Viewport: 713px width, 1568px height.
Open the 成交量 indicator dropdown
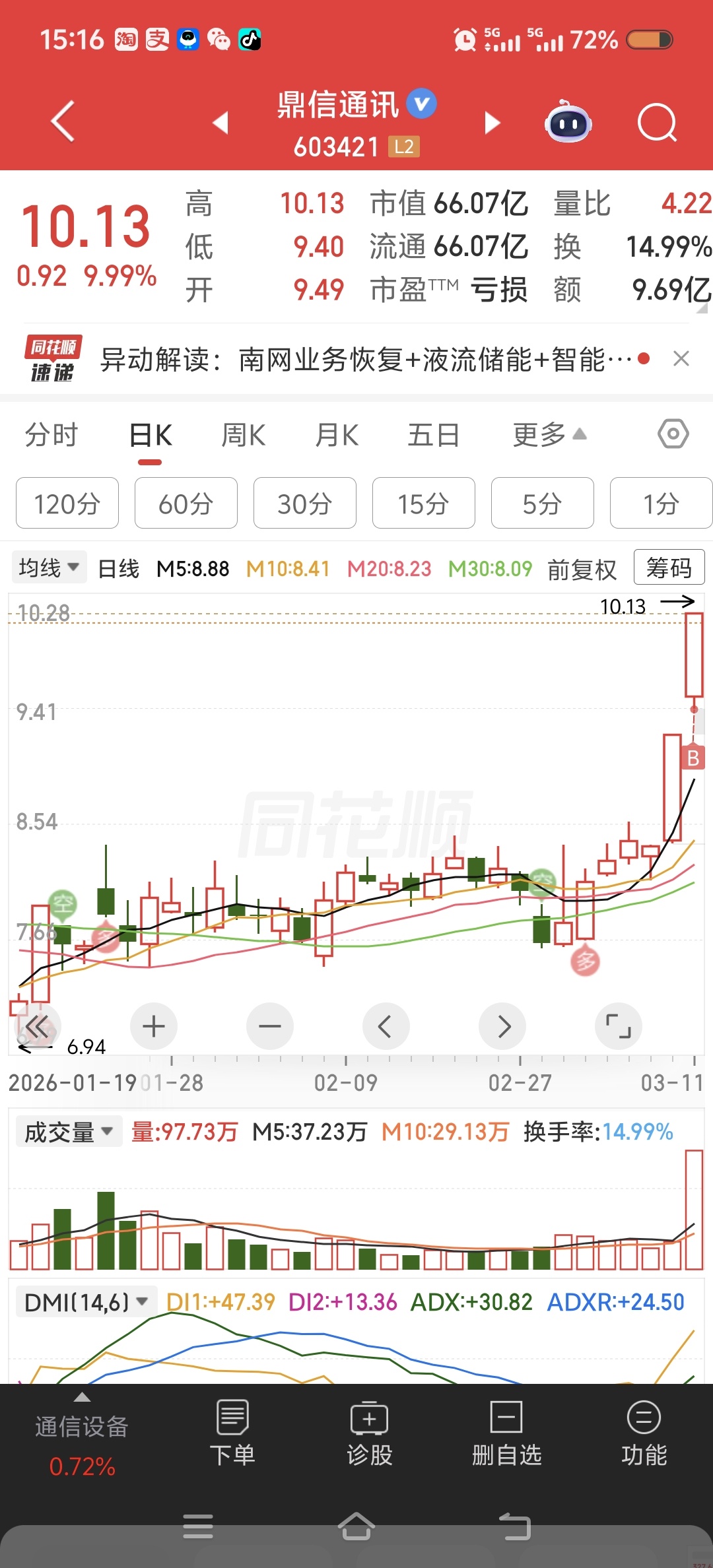(x=69, y=1132)
